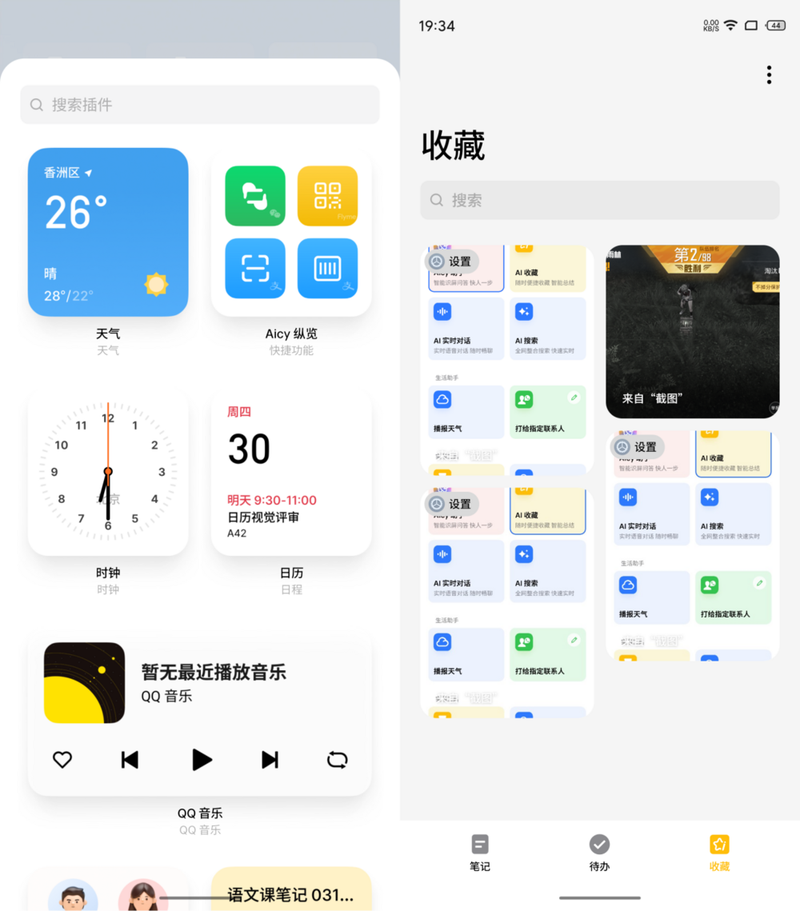Switch to the 待办 tab
Image resolution: width=800 pixels, height=911 pixels.
[x=599, y=852]
